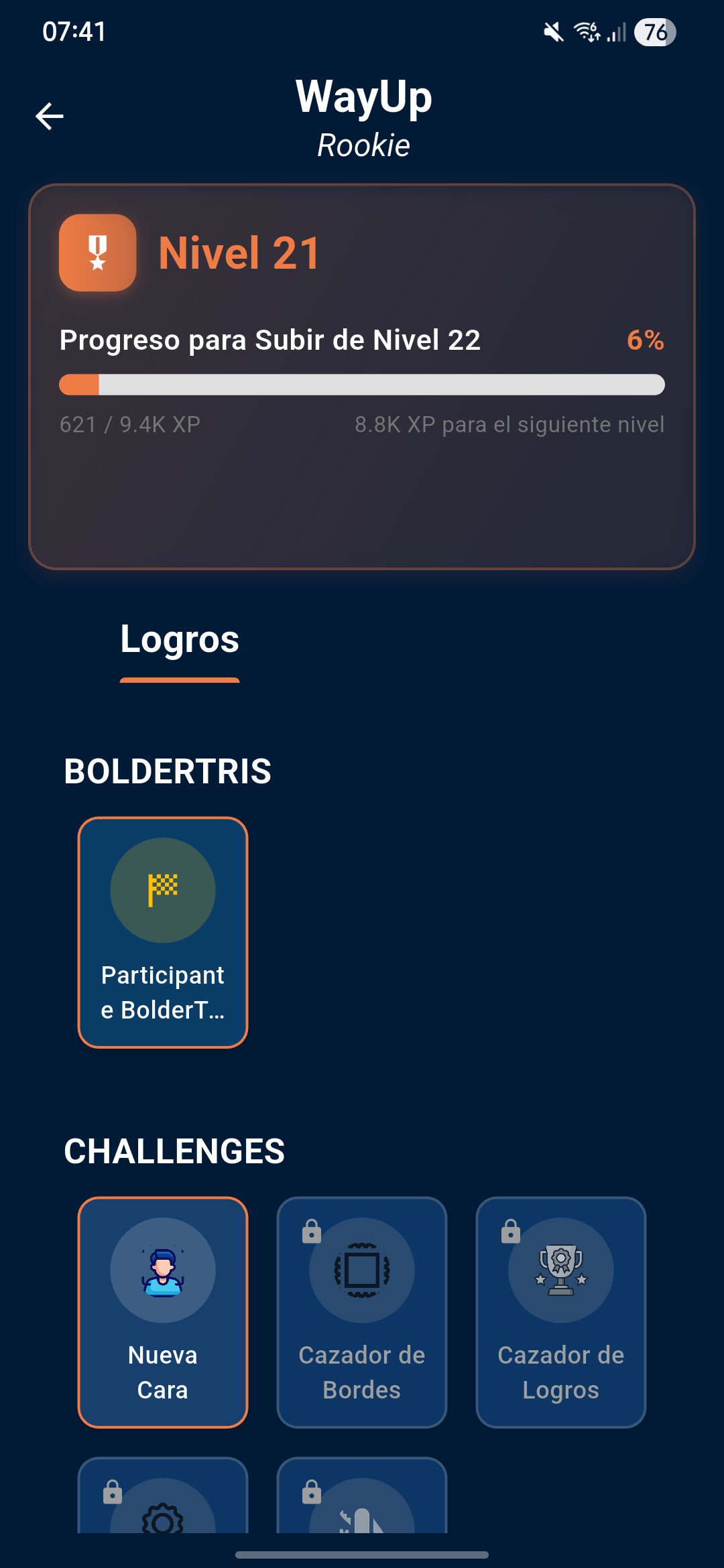Open the Participante BolderTris achievement
Image resolution: width=724 pixels, height=1568 pixels.
(163, 931)
